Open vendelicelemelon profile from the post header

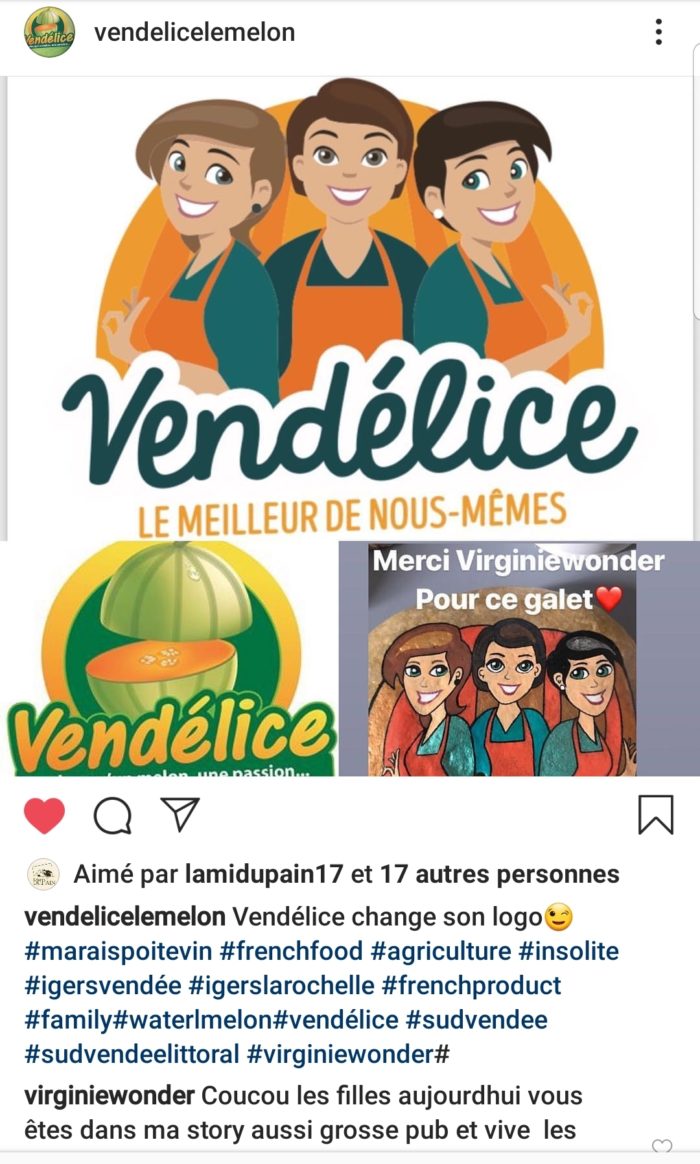tap(194, 32)
